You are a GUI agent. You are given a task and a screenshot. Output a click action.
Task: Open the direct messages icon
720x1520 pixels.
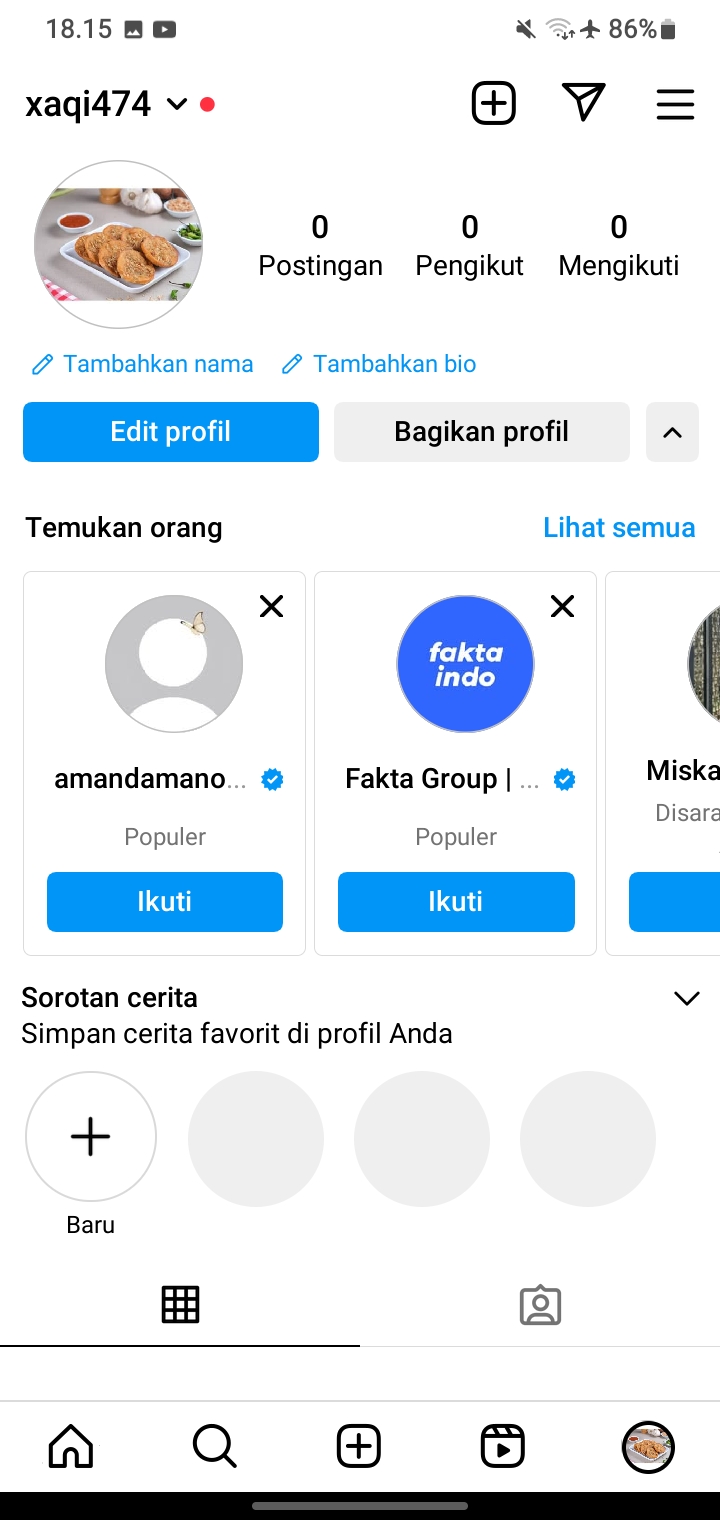tap(584, 103)
